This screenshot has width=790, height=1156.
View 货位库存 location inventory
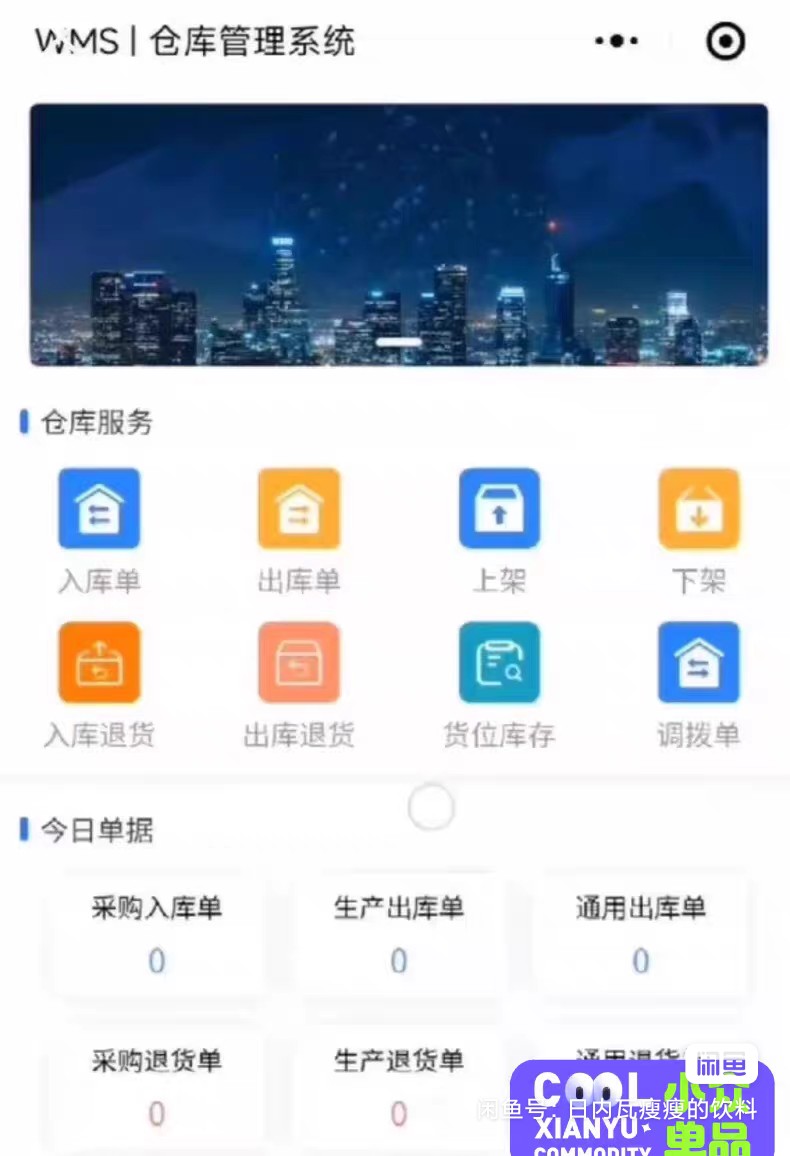click(x=499, y=662)
